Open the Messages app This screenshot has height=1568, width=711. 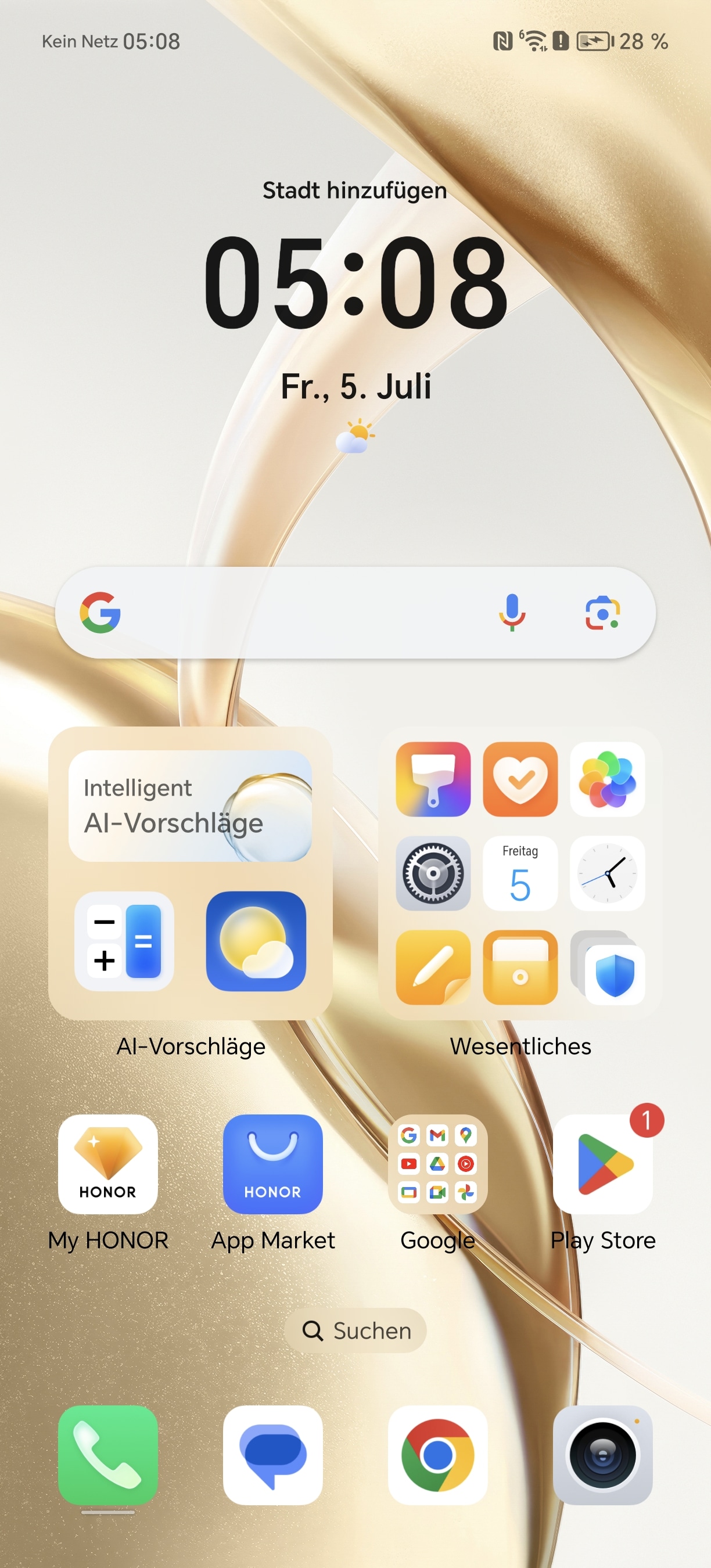(x=272, y=1455)
